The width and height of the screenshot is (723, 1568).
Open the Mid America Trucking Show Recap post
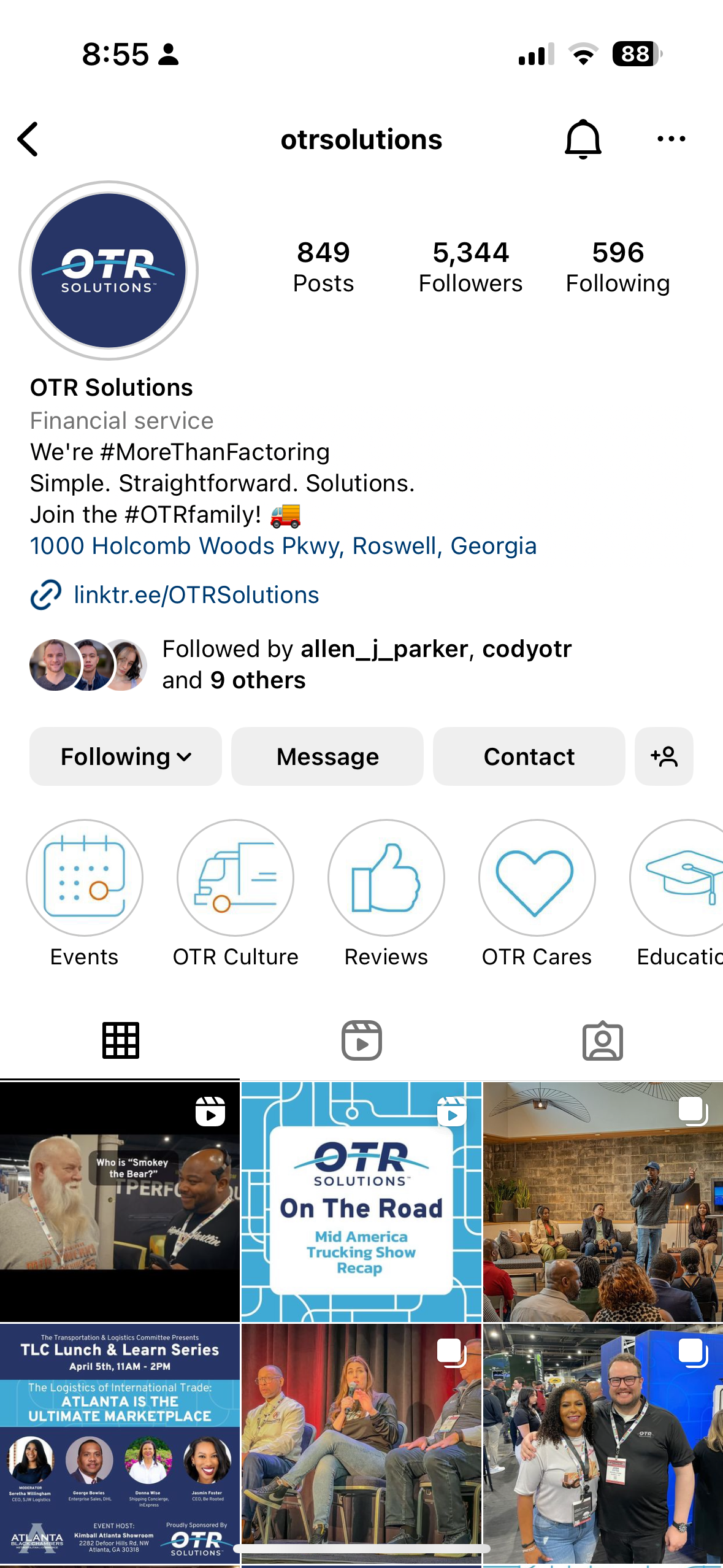pyautogui.click(x=361, y=1202)
